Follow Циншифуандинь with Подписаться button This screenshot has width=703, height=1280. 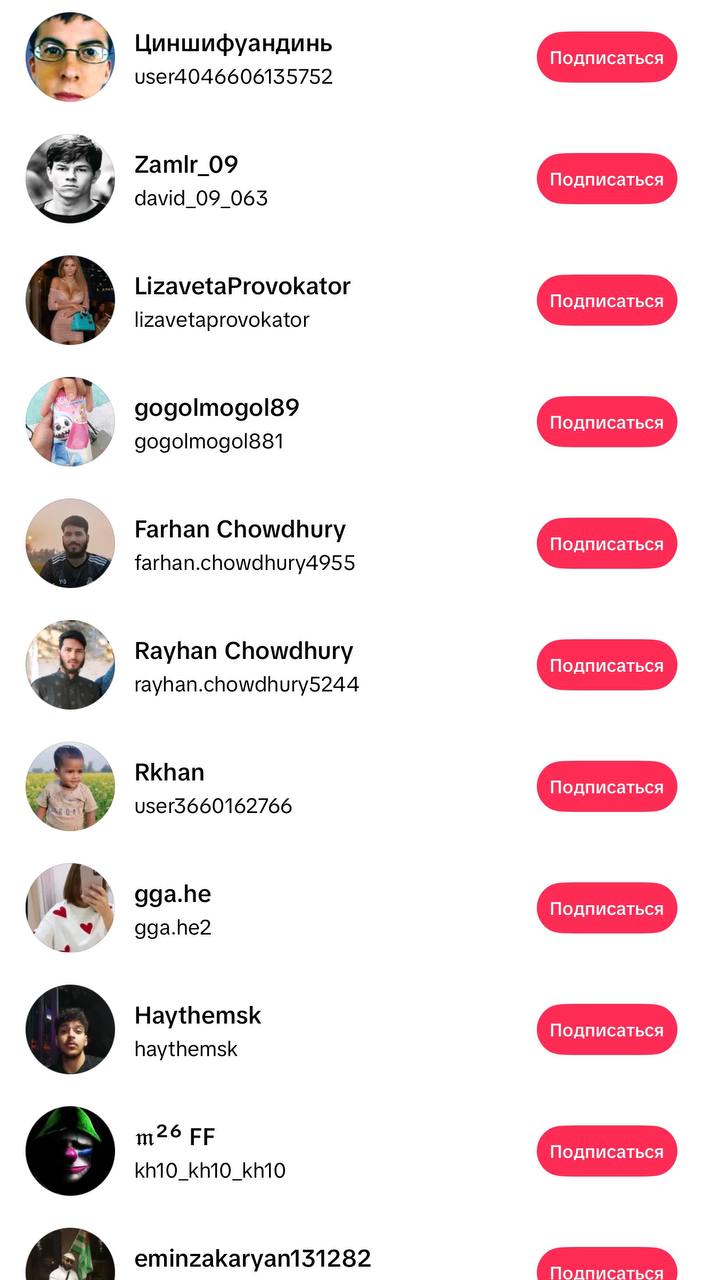[x=607, y=58]
